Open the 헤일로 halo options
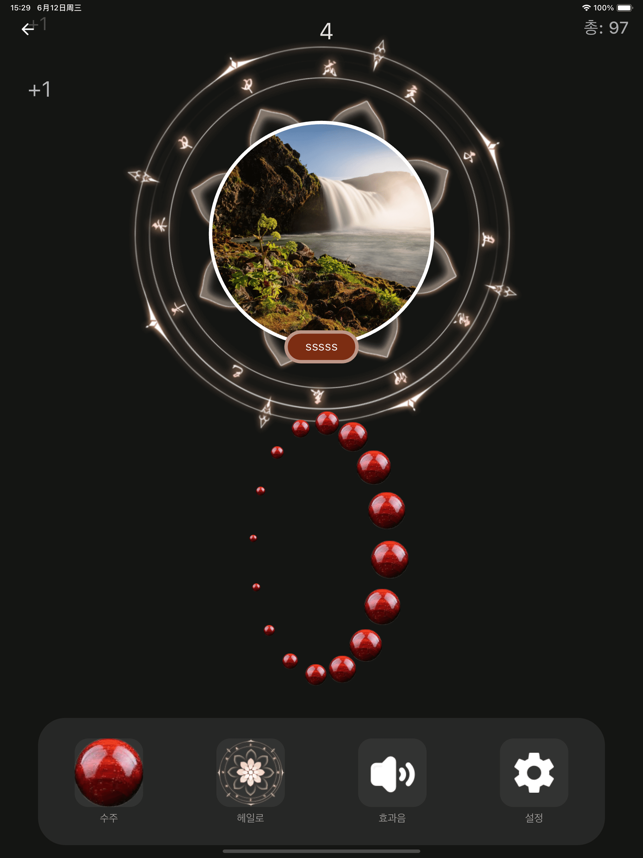 pyautogui.click(x=250, y=773)
